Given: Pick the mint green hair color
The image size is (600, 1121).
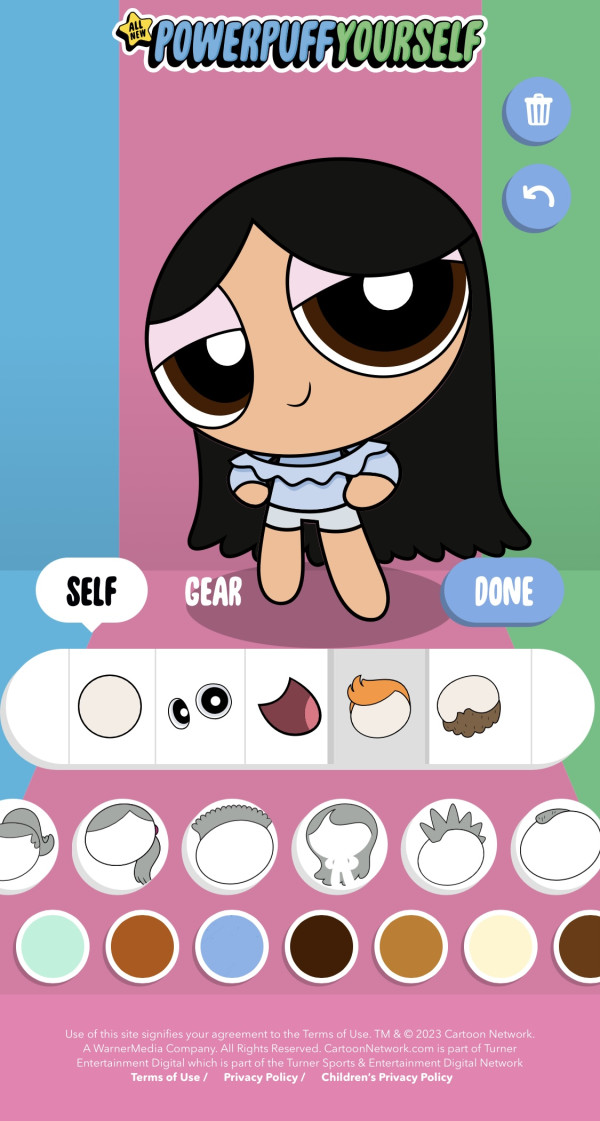Looking at the screenshot, I should click(52, 946).
